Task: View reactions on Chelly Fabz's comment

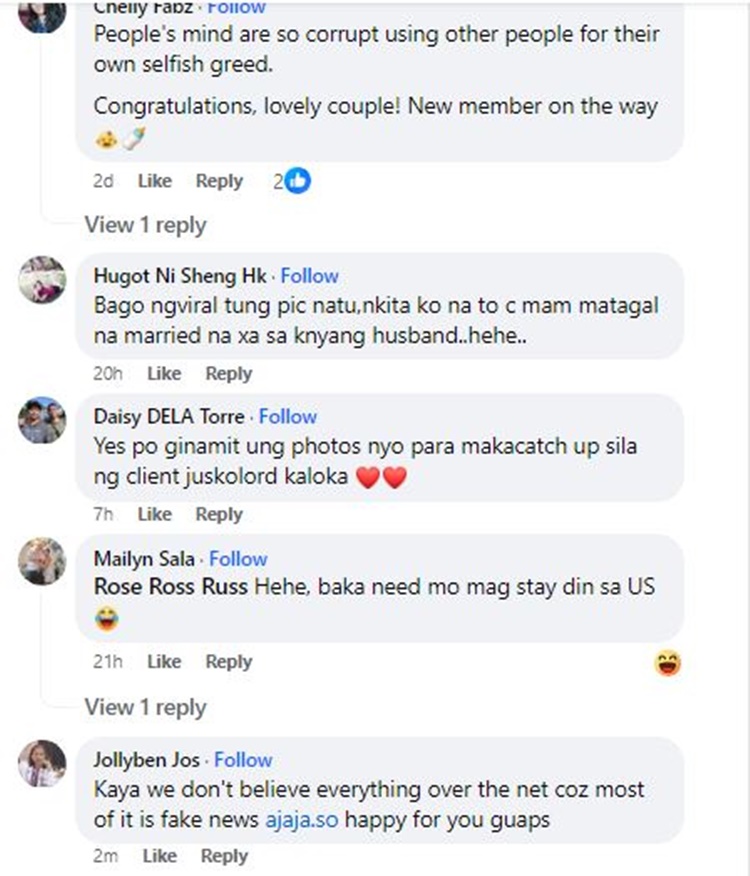Action: 291,181
